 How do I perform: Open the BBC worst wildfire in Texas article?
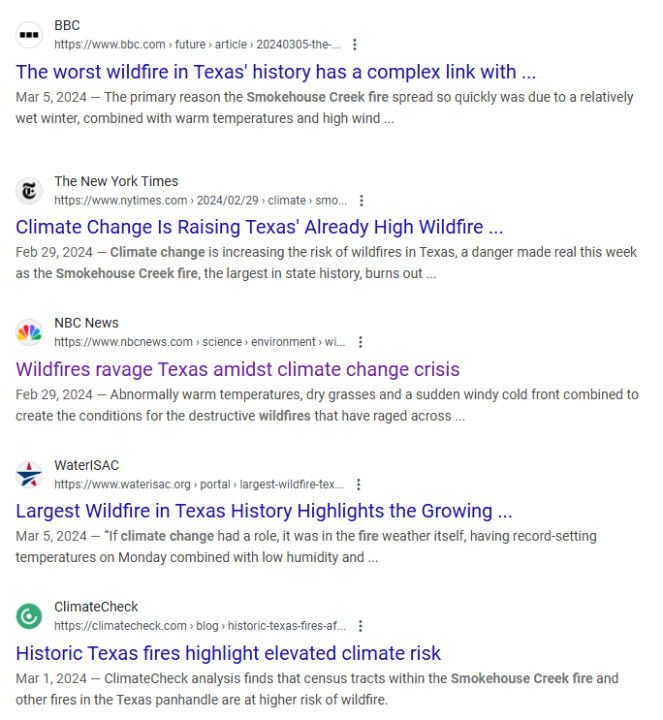click(x=276, y=72)
